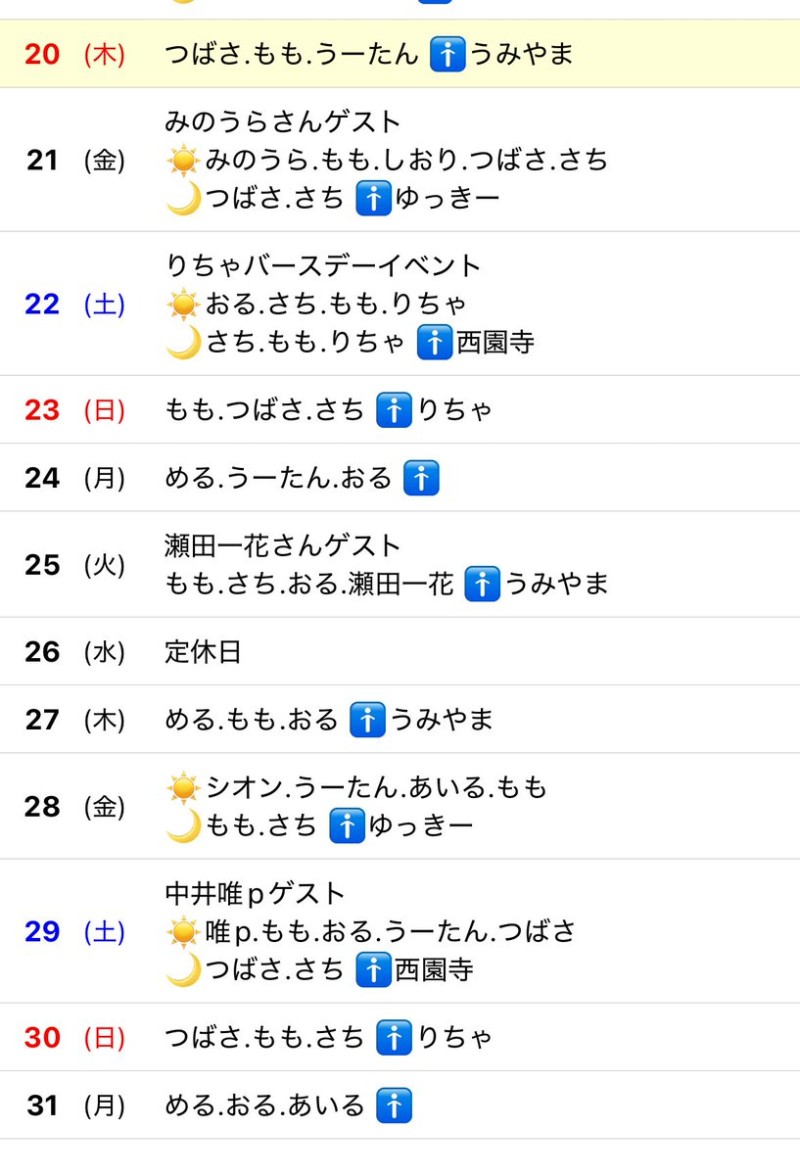Open the 24th (月) schedule row
Screen dimensions: 800x1175
click(x=400, y=478)
